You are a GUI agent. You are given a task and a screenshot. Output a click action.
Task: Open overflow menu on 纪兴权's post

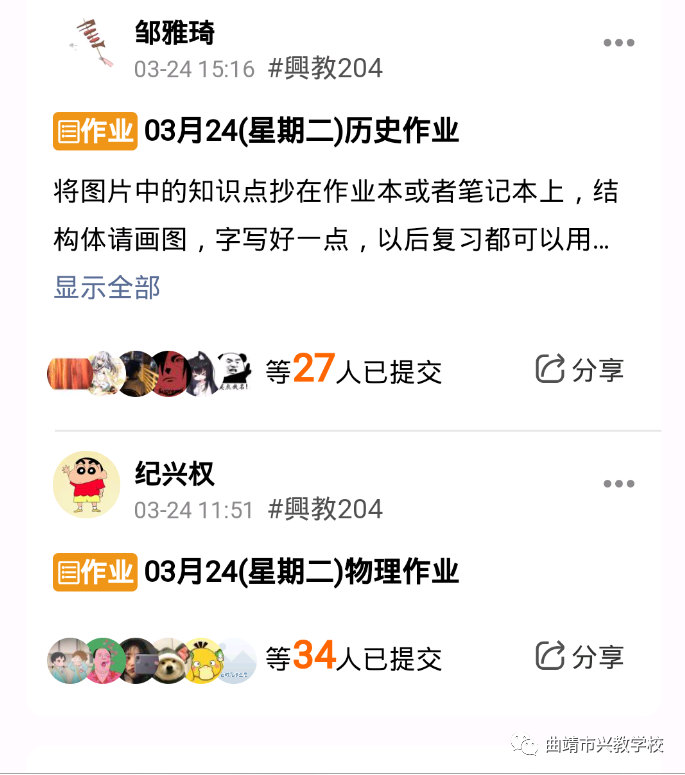(618, 484)
